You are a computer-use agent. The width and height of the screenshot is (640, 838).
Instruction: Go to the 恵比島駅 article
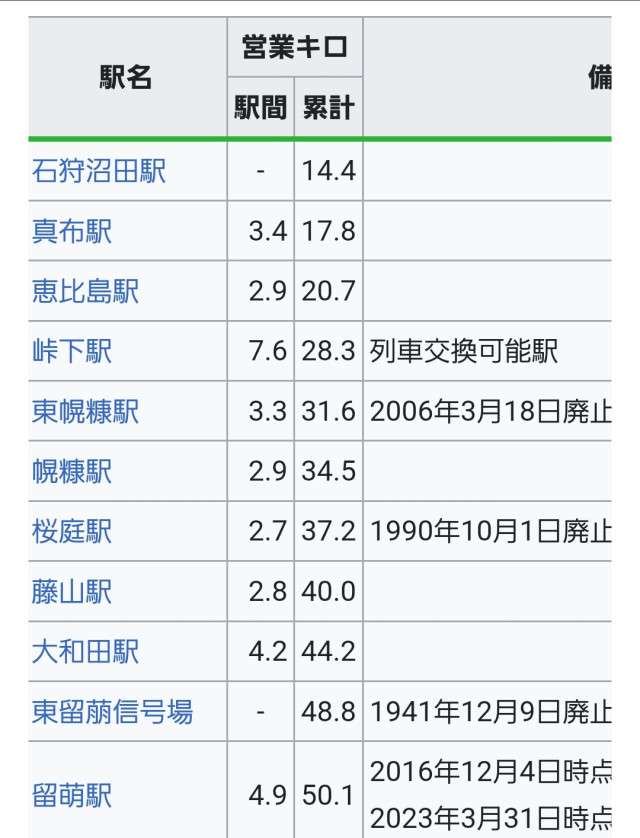pos(85,291)
